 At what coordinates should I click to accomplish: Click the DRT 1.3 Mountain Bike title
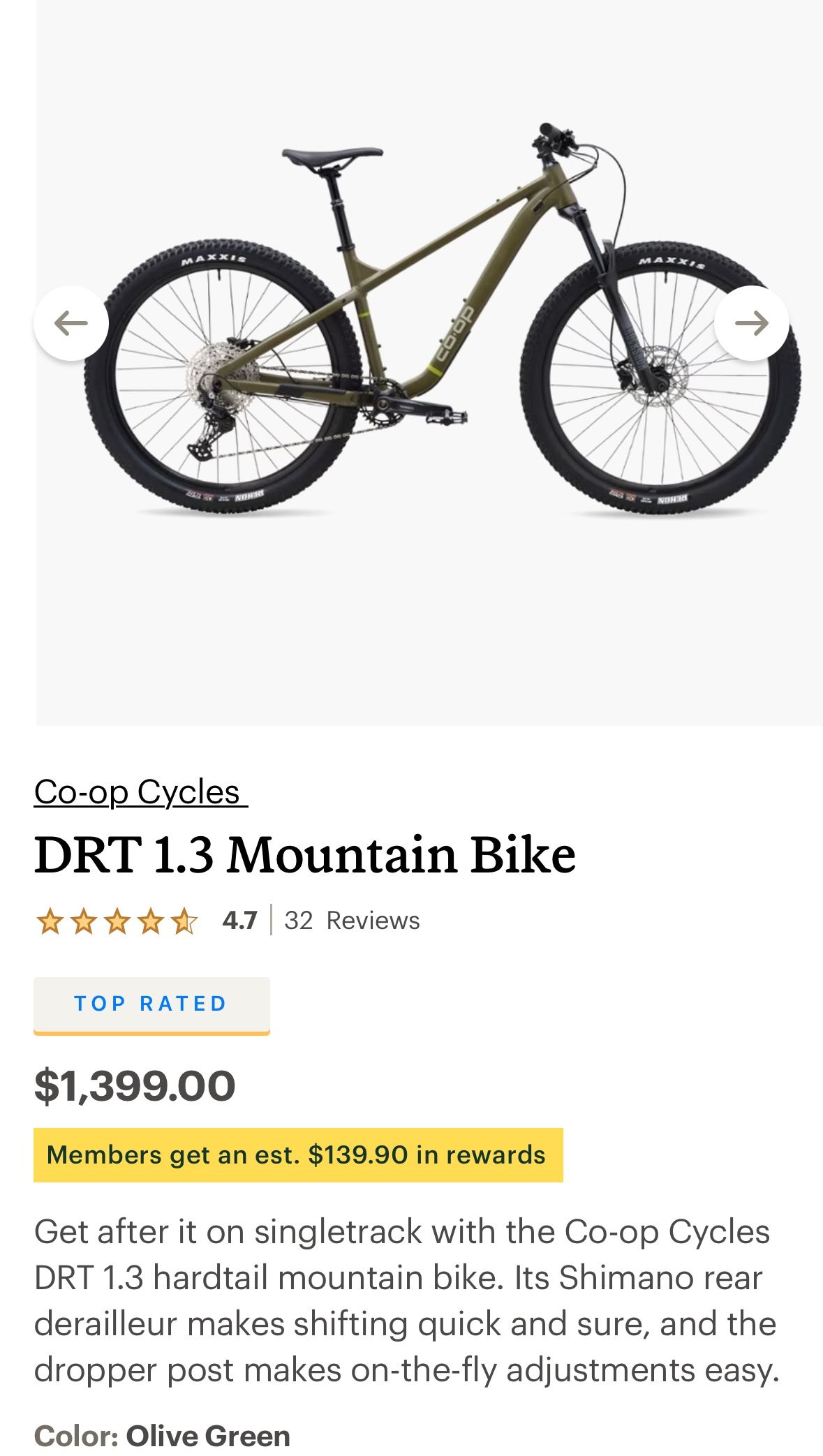click(x=305, y=854)
